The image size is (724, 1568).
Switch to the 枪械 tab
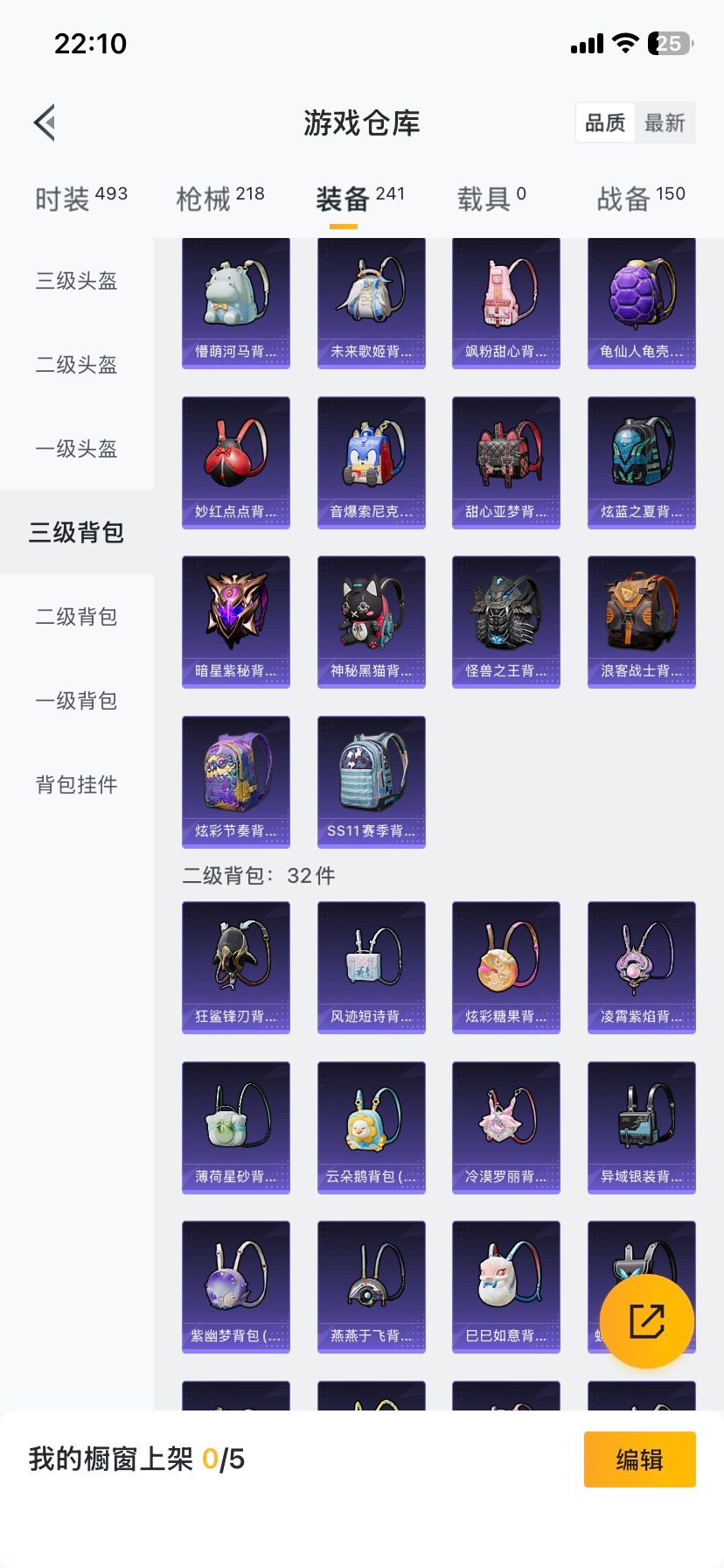[219, 199]
